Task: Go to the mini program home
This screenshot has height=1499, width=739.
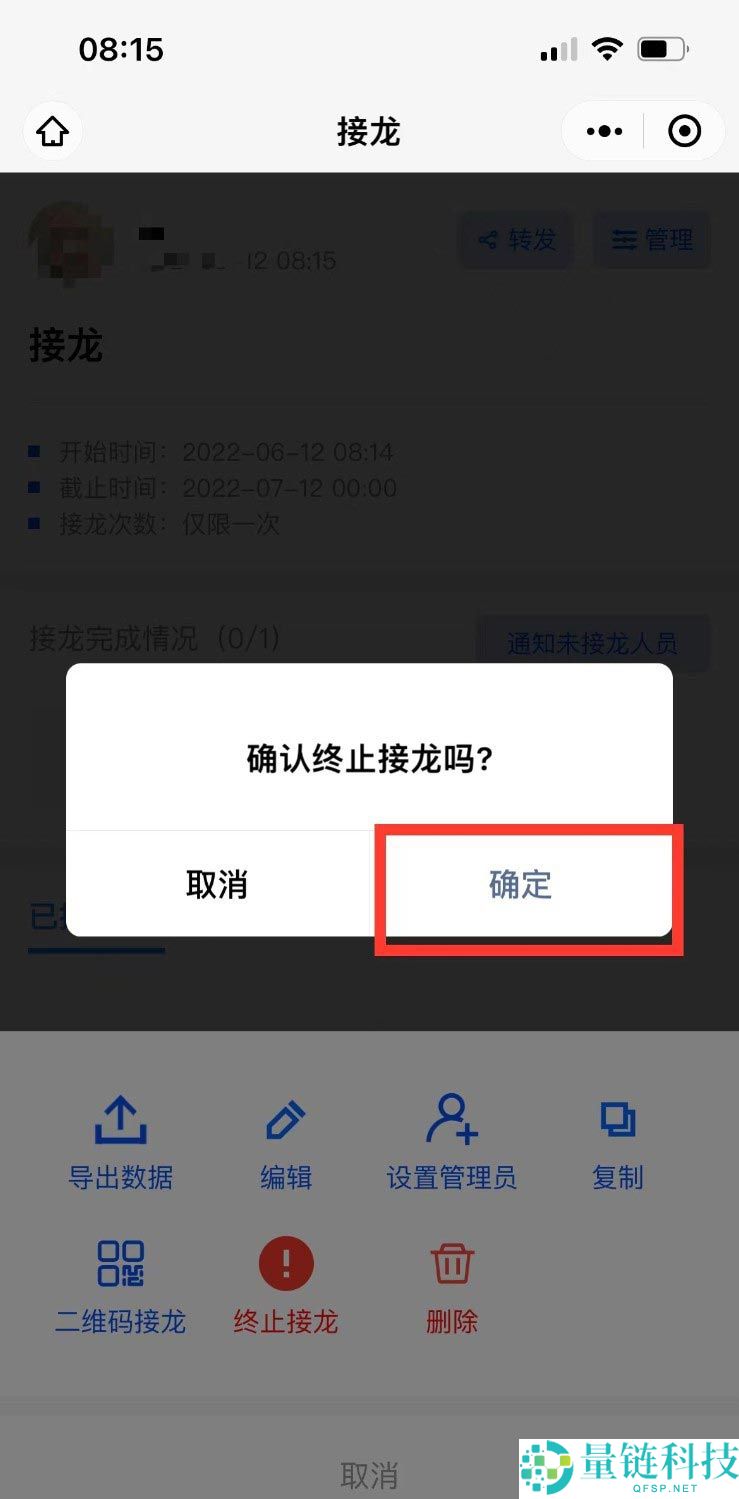Action: coord(53,131)
